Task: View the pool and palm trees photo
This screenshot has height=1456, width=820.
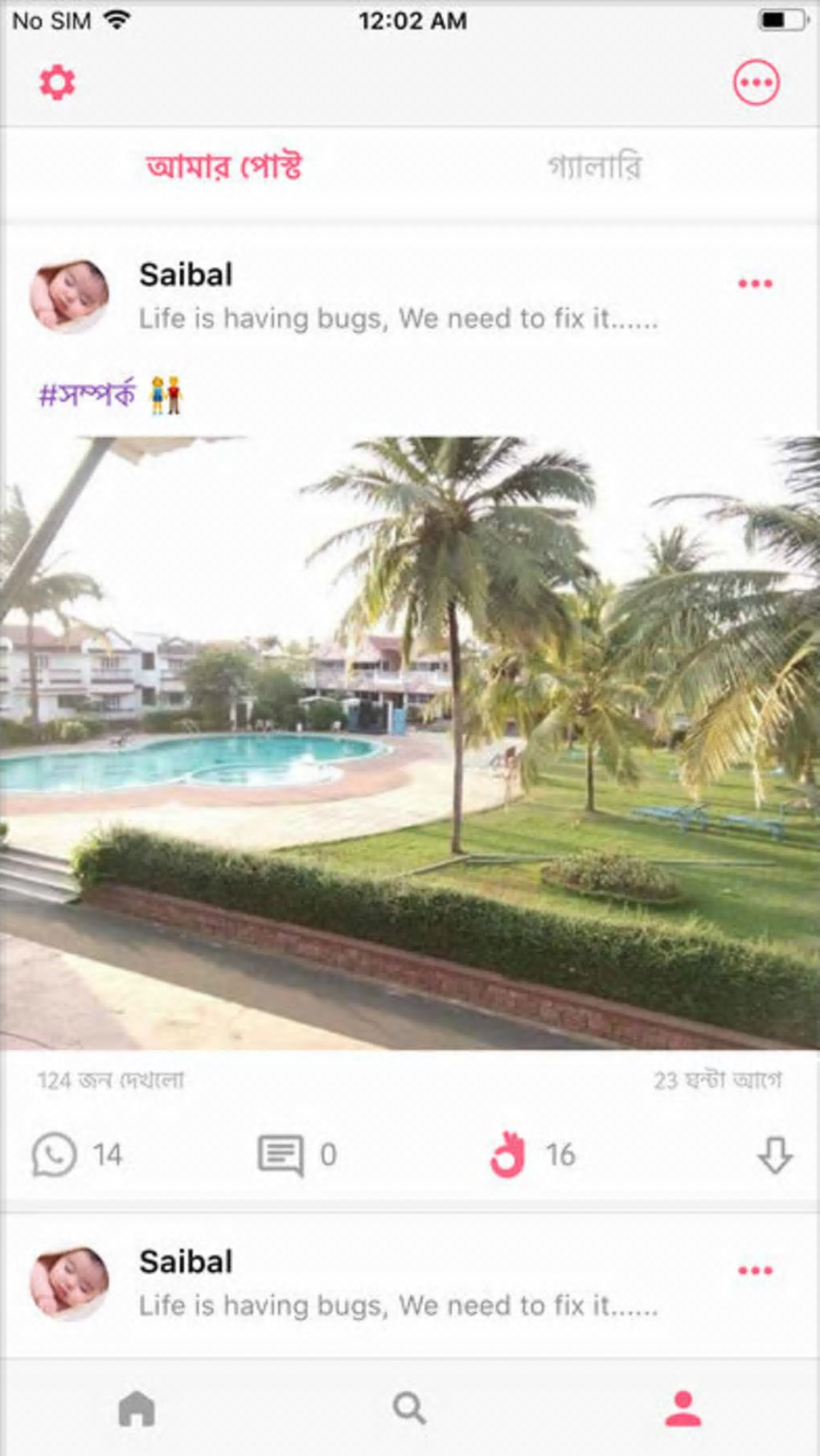Action: coord(410,743)
